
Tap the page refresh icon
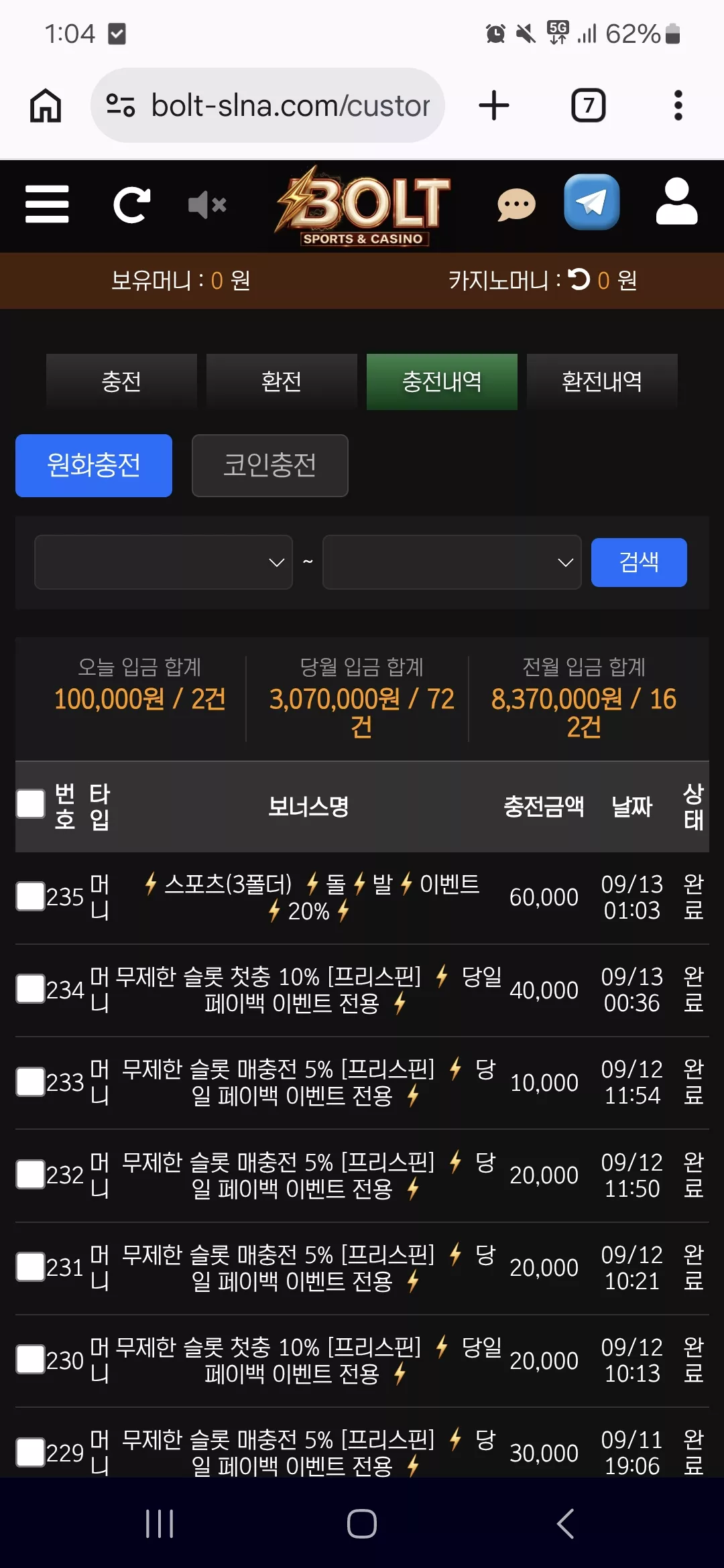pos(131,204)
